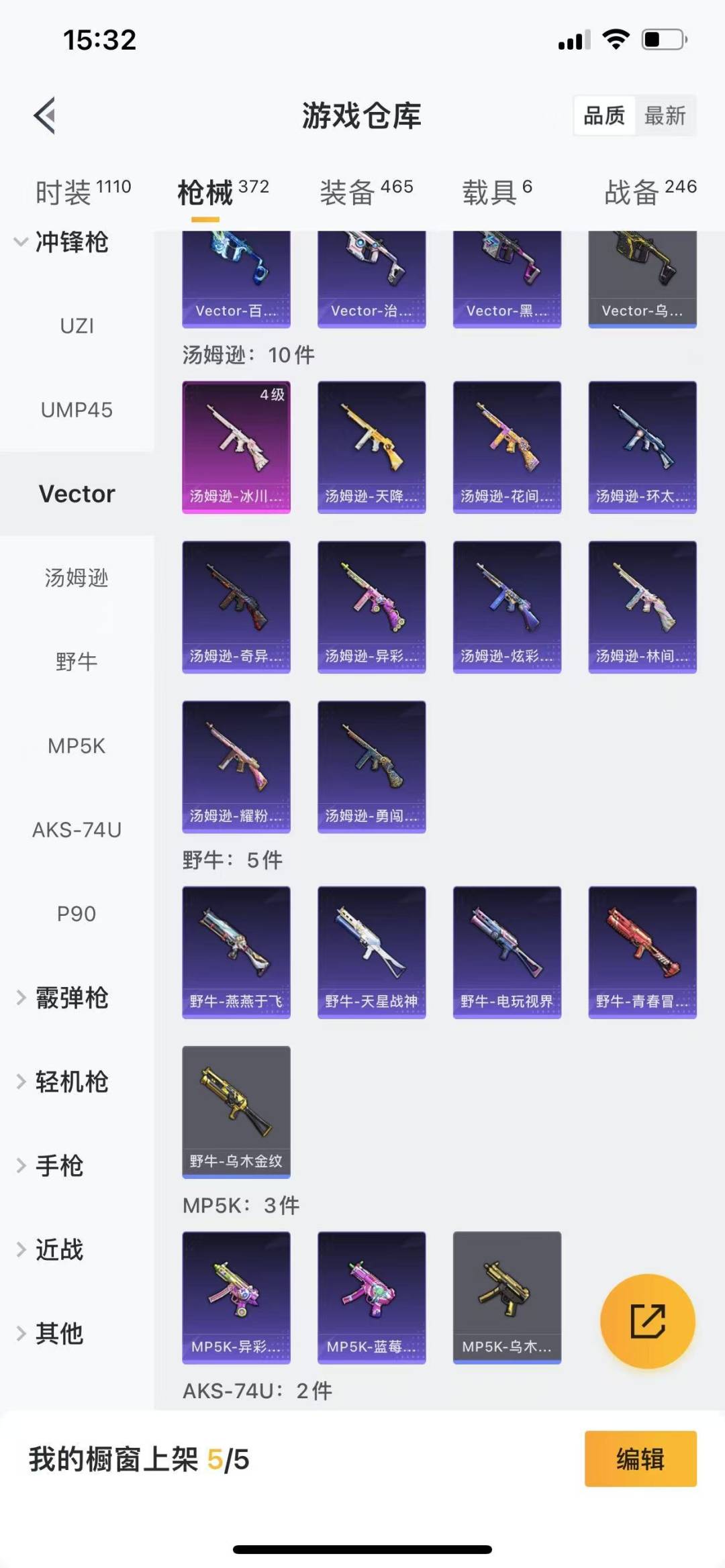Screen dimensions: 725x1568
Task: Sort the warehouse by 最新
Action: pos(665,115)
